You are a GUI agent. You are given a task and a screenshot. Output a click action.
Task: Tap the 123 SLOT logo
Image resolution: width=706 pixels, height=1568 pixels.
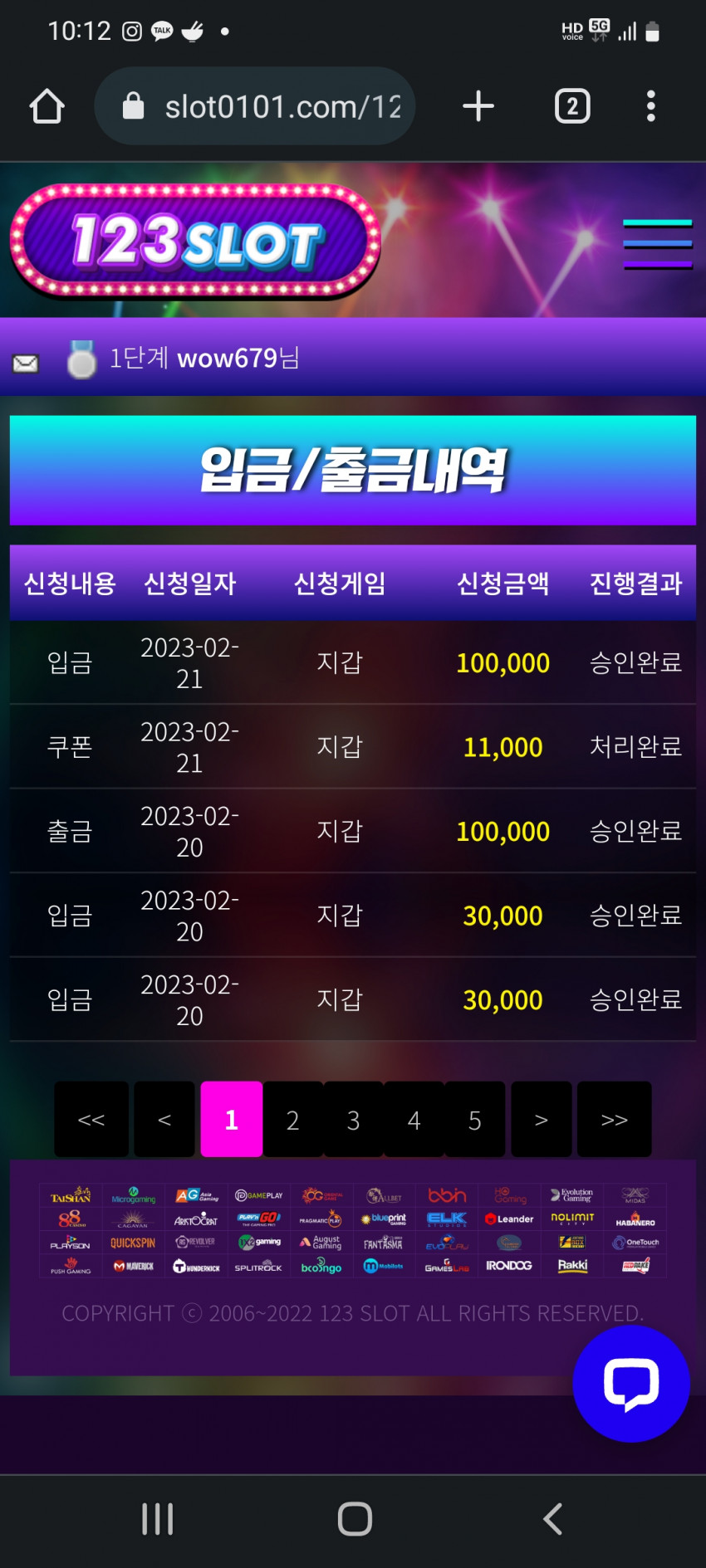click(x=196, y=242)
